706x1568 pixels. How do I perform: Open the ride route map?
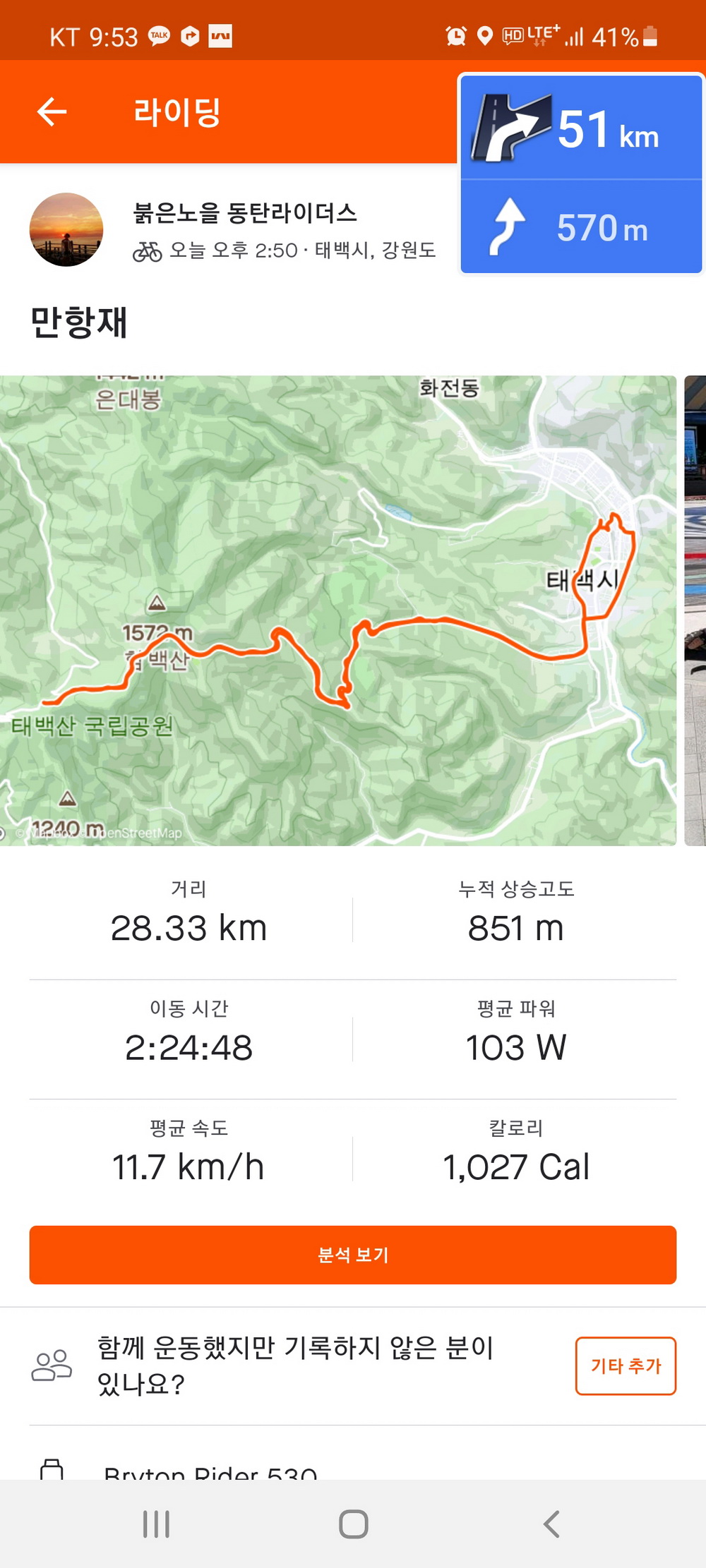pos(337,610)
